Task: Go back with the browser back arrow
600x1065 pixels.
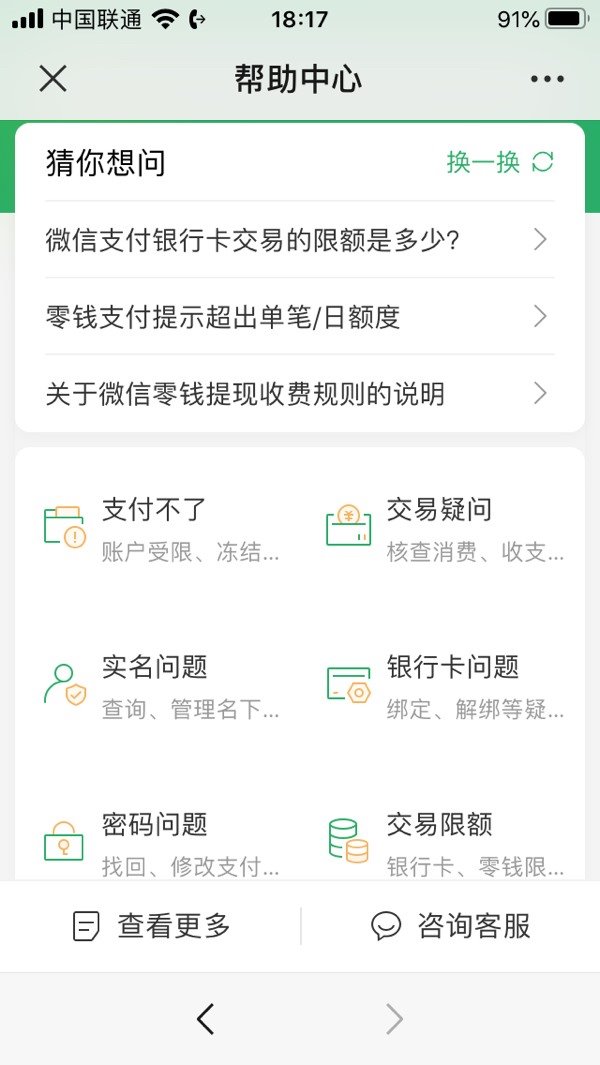Action: click(x=205, y=1019)
